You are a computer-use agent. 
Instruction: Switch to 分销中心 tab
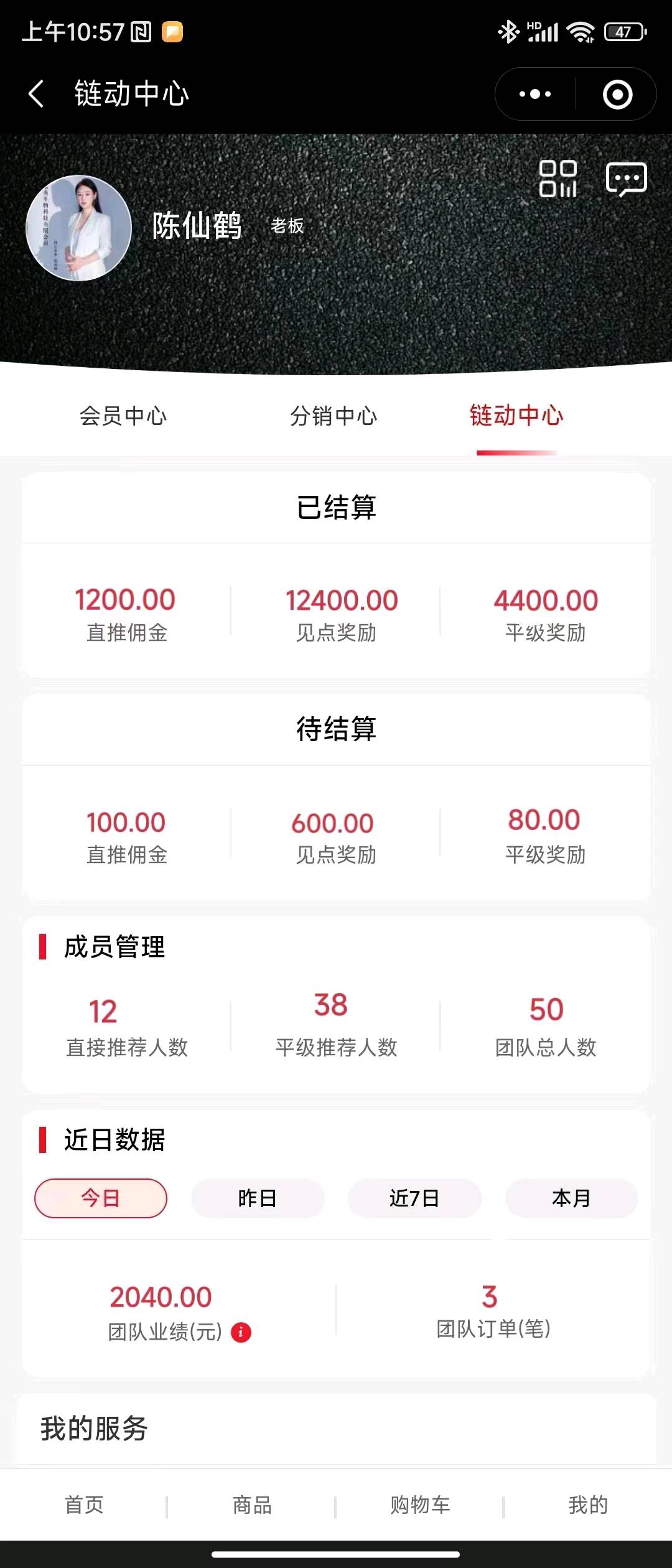pos(334,416)
